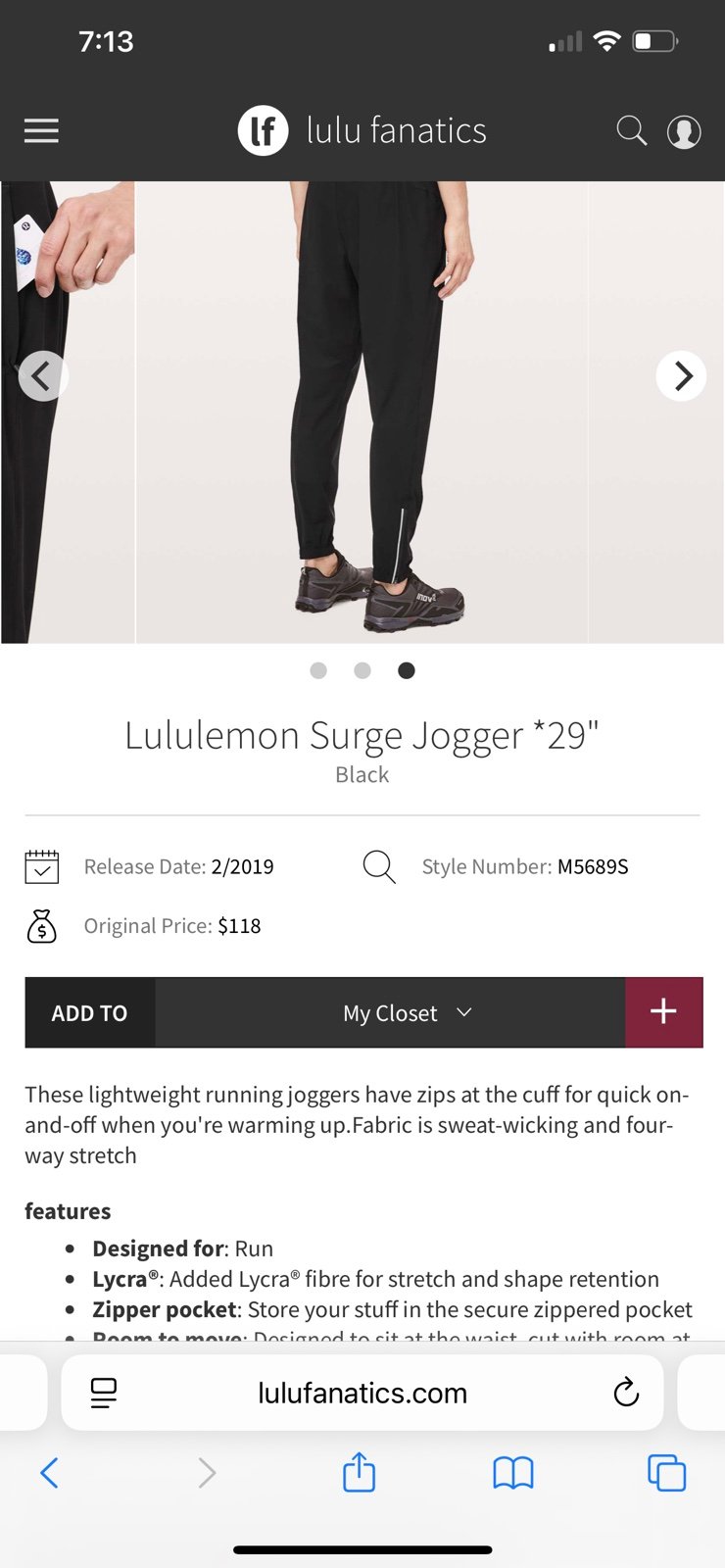The height and width of the screenshot is (1568, 725).
Task: Open site search magnifier in header
Action: (632, 130)
